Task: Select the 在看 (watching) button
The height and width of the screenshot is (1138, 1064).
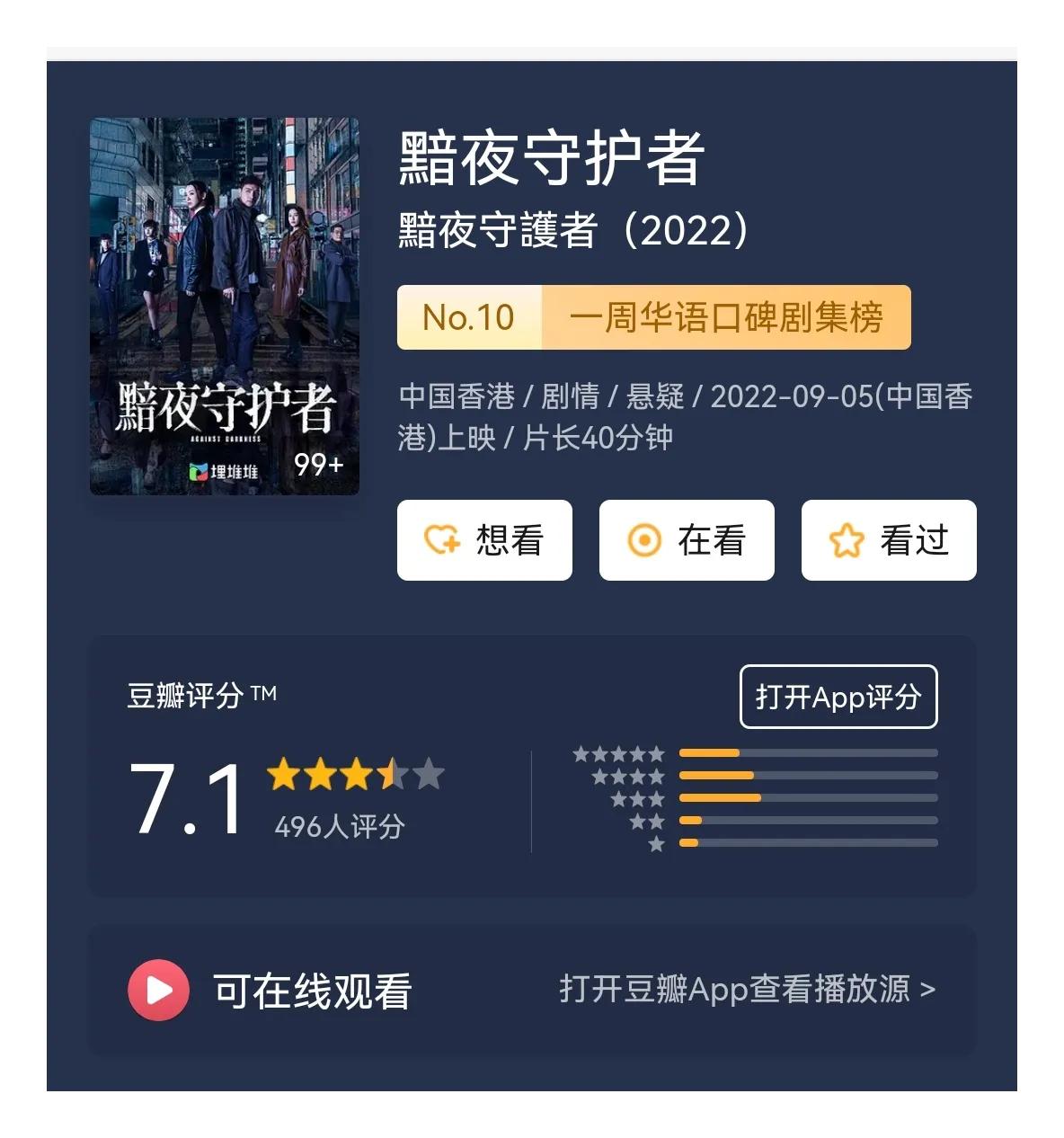Action: tap(687, 540)
